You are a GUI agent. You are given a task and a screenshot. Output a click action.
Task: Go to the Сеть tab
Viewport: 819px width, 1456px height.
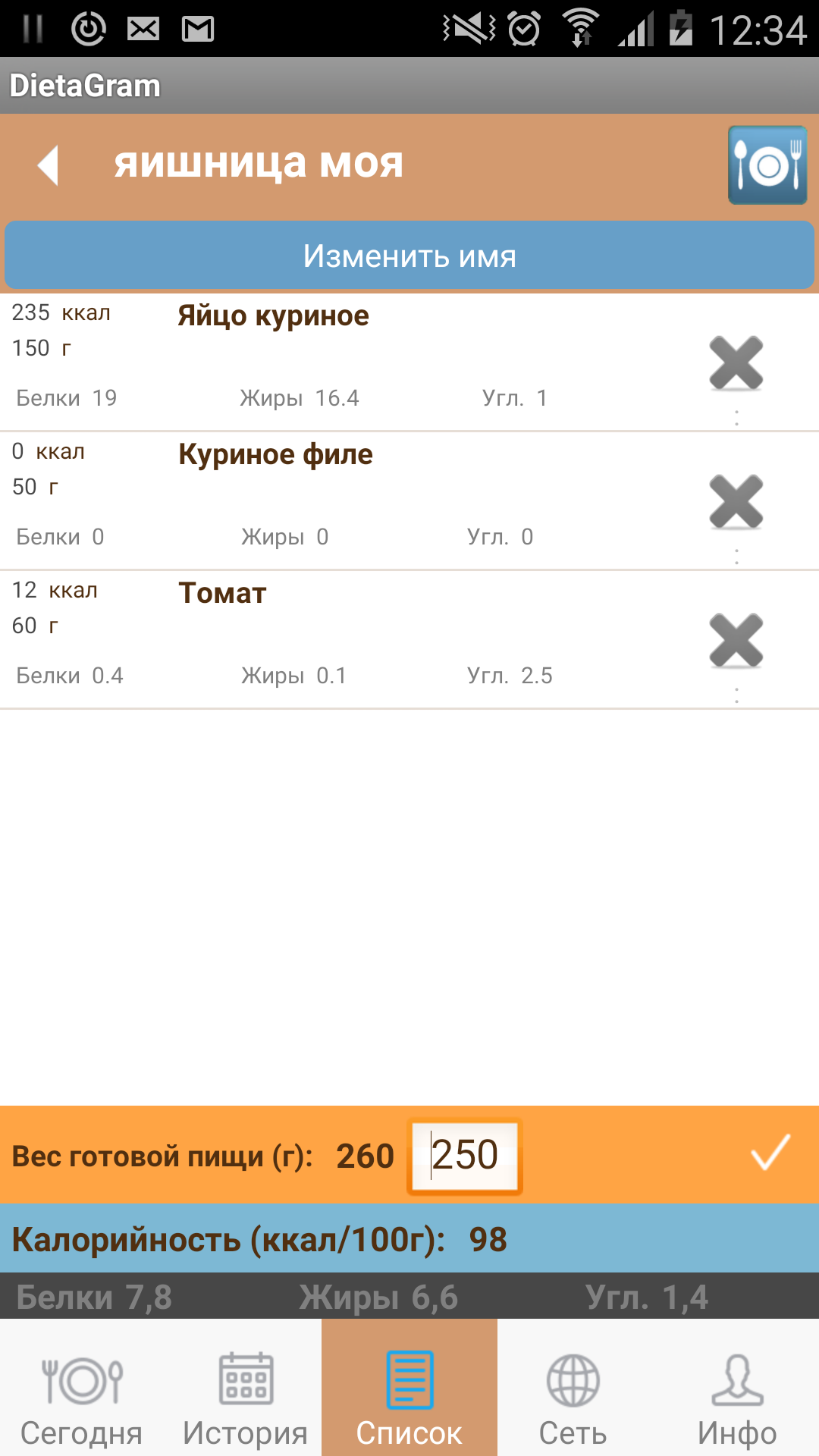(573, 1397)
